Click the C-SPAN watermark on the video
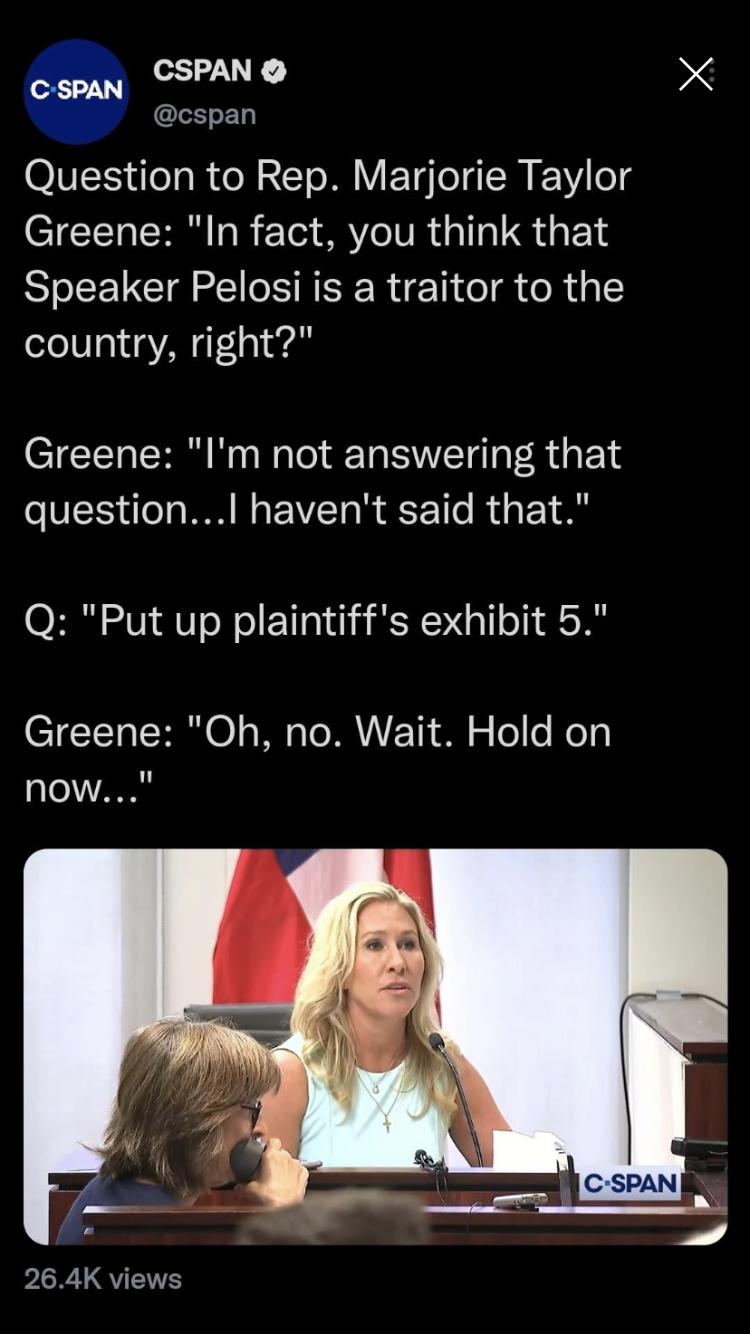The height and width of the screenshot is (1334, 750). point(630,1183)
